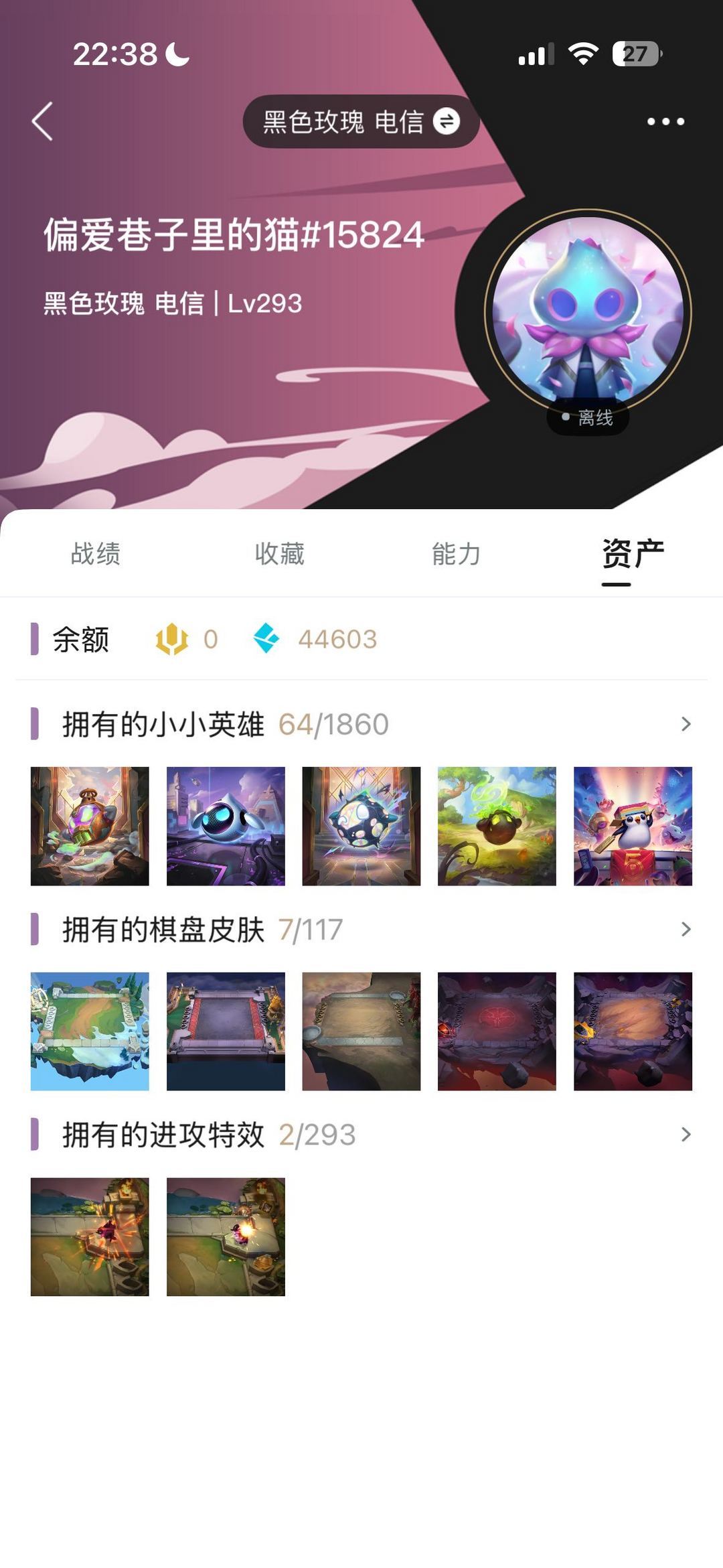This screenshot has height=1568, width=723.
Task: Open the red emblem board skin
Action: 497,1031
